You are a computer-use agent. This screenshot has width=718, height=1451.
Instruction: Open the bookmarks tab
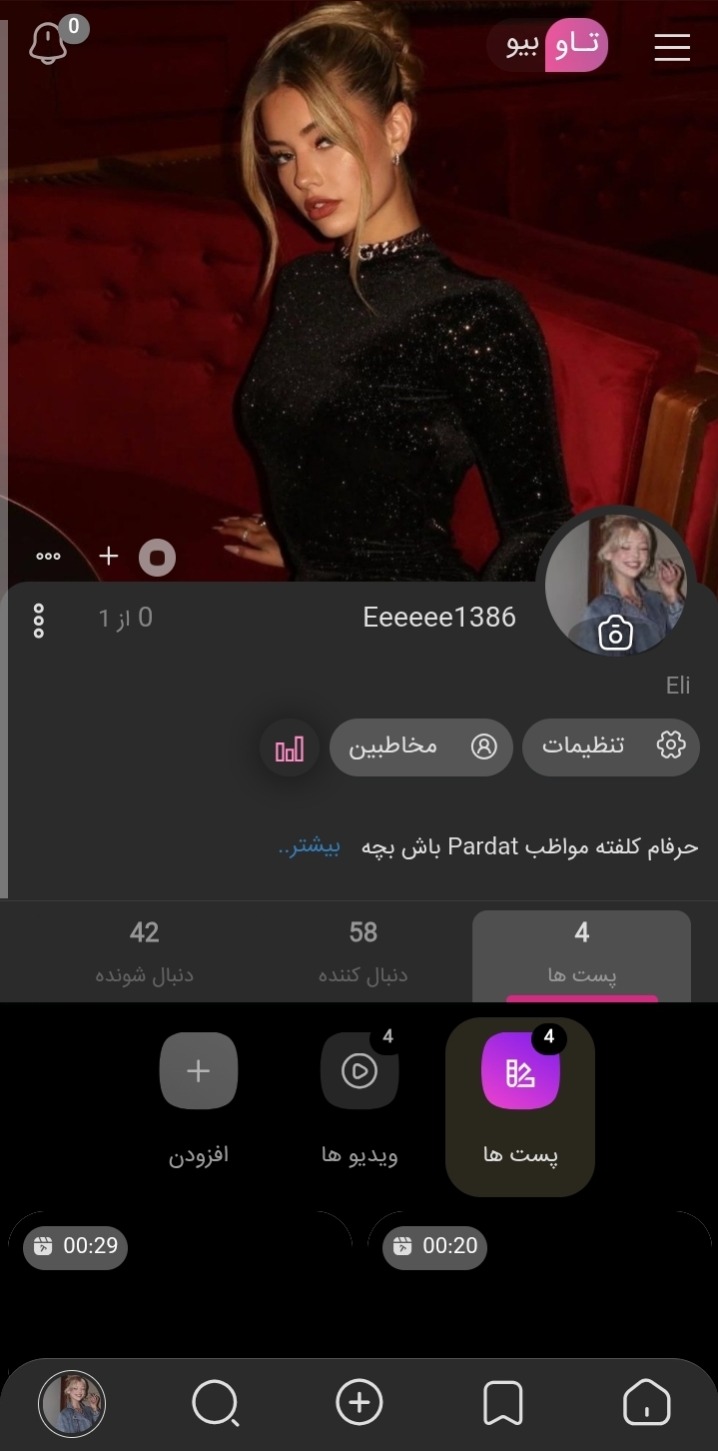click(503, 1402)
